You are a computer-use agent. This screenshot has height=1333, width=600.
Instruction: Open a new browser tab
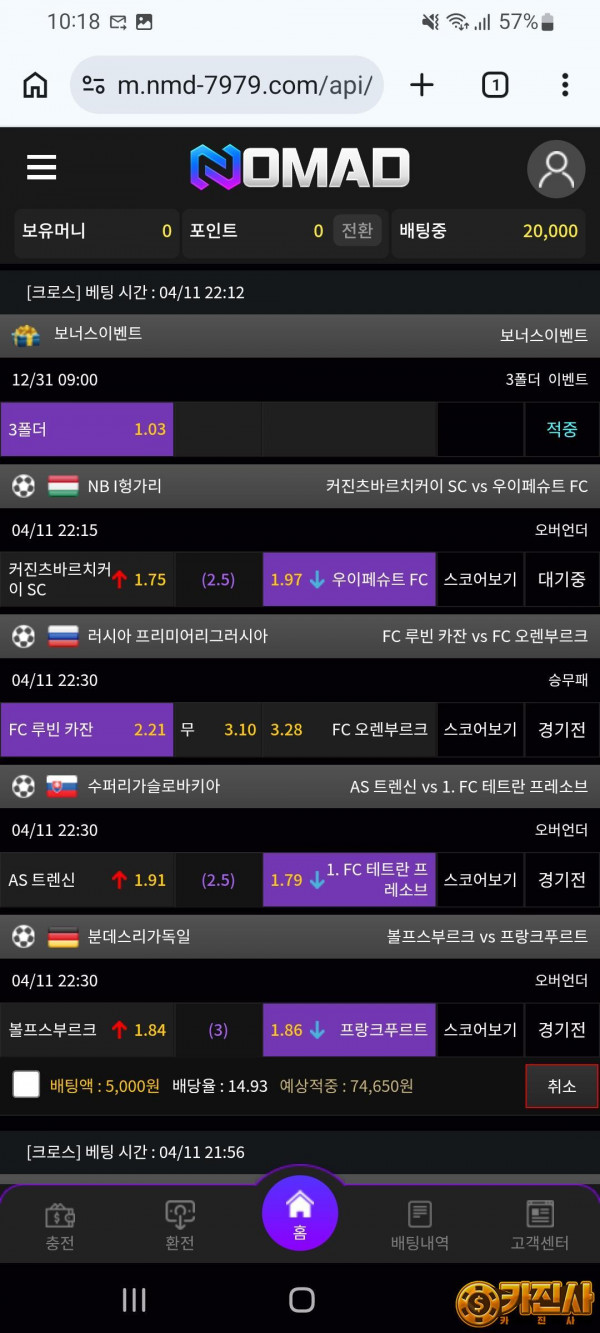(x=422, y=85)
